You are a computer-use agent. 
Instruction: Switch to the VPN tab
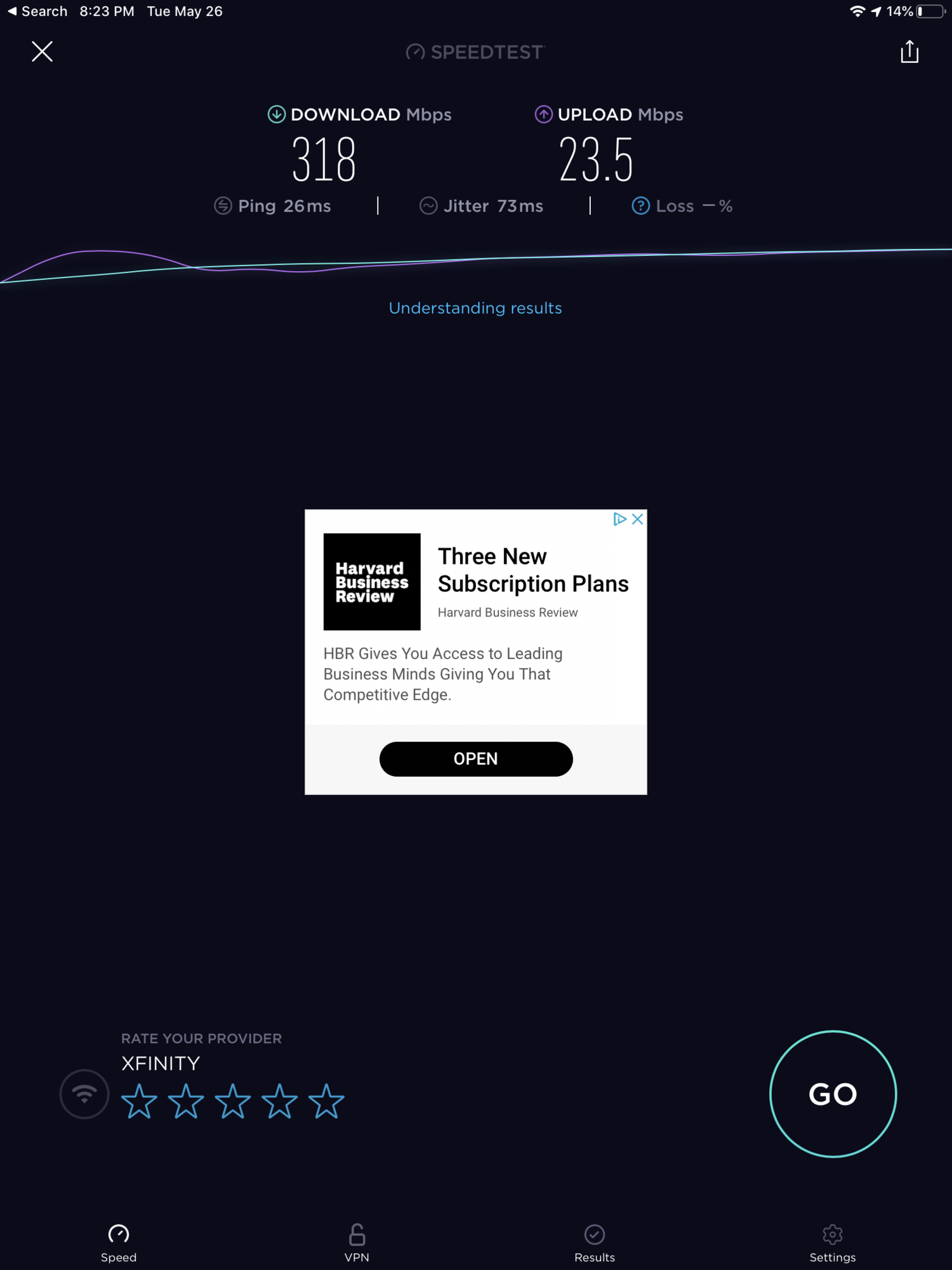pyautogui.click(x=357, y=1243)
